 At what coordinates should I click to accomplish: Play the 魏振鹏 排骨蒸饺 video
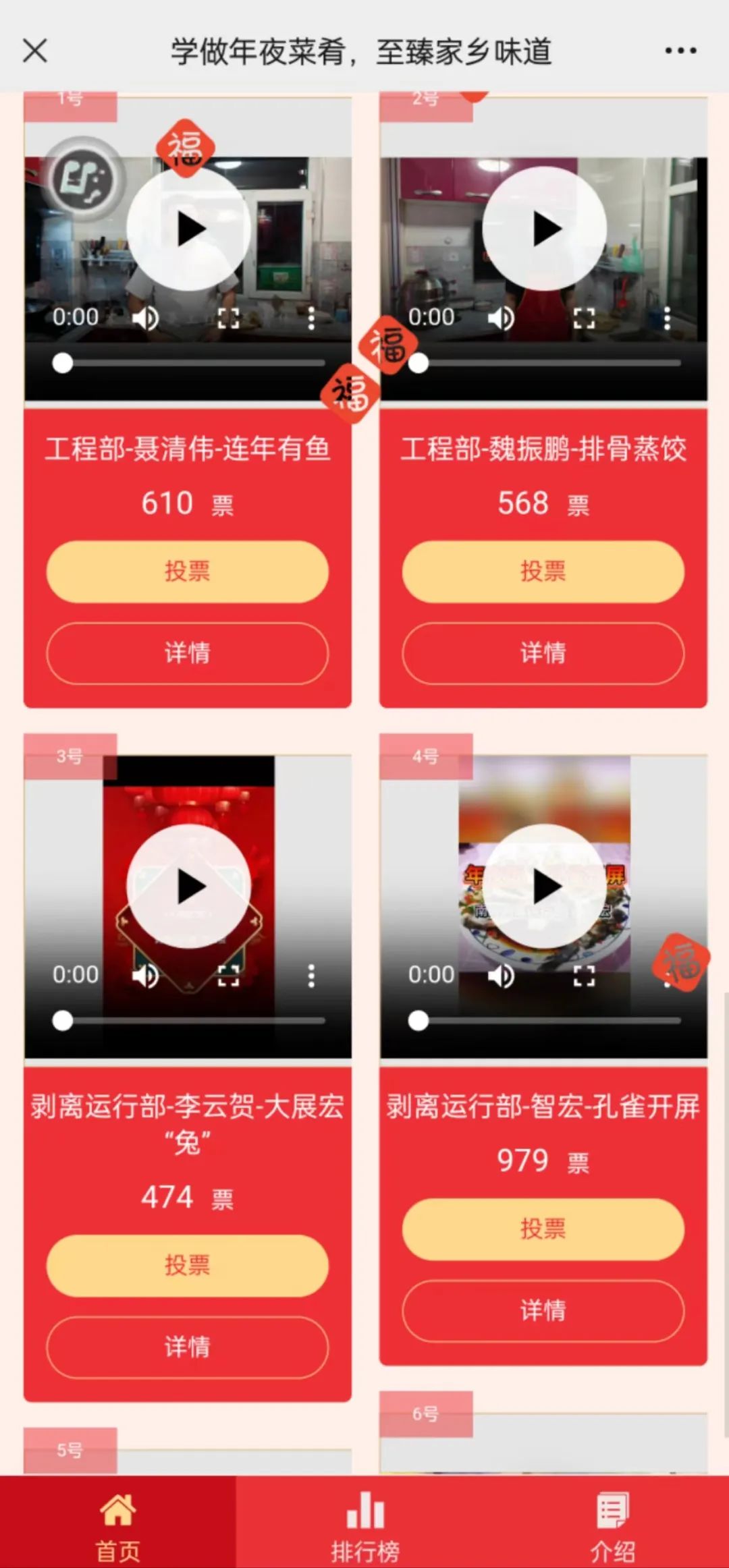point(545,229)
